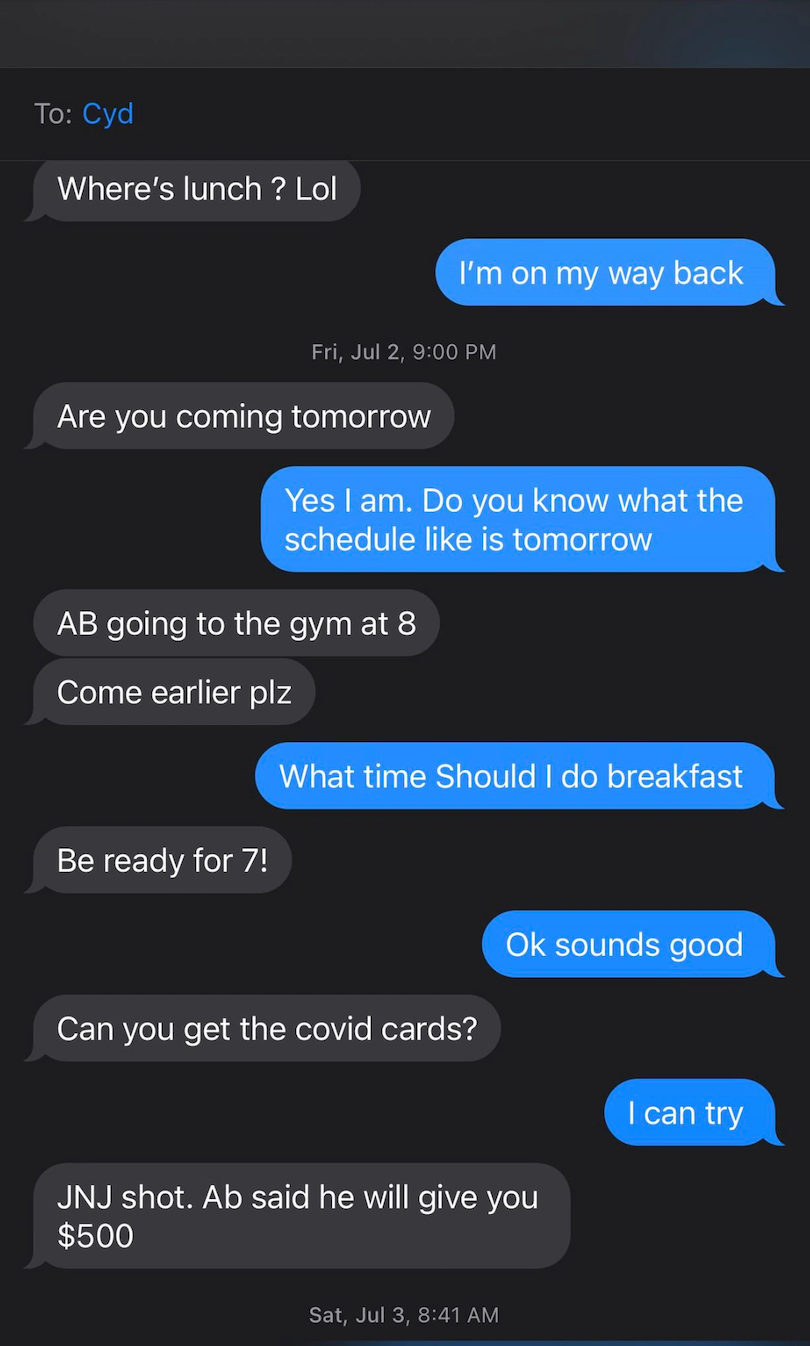Select the Cyd recipient in To field
The width and height of the screenshot is (810, 1346).
(x=107, y=114)
